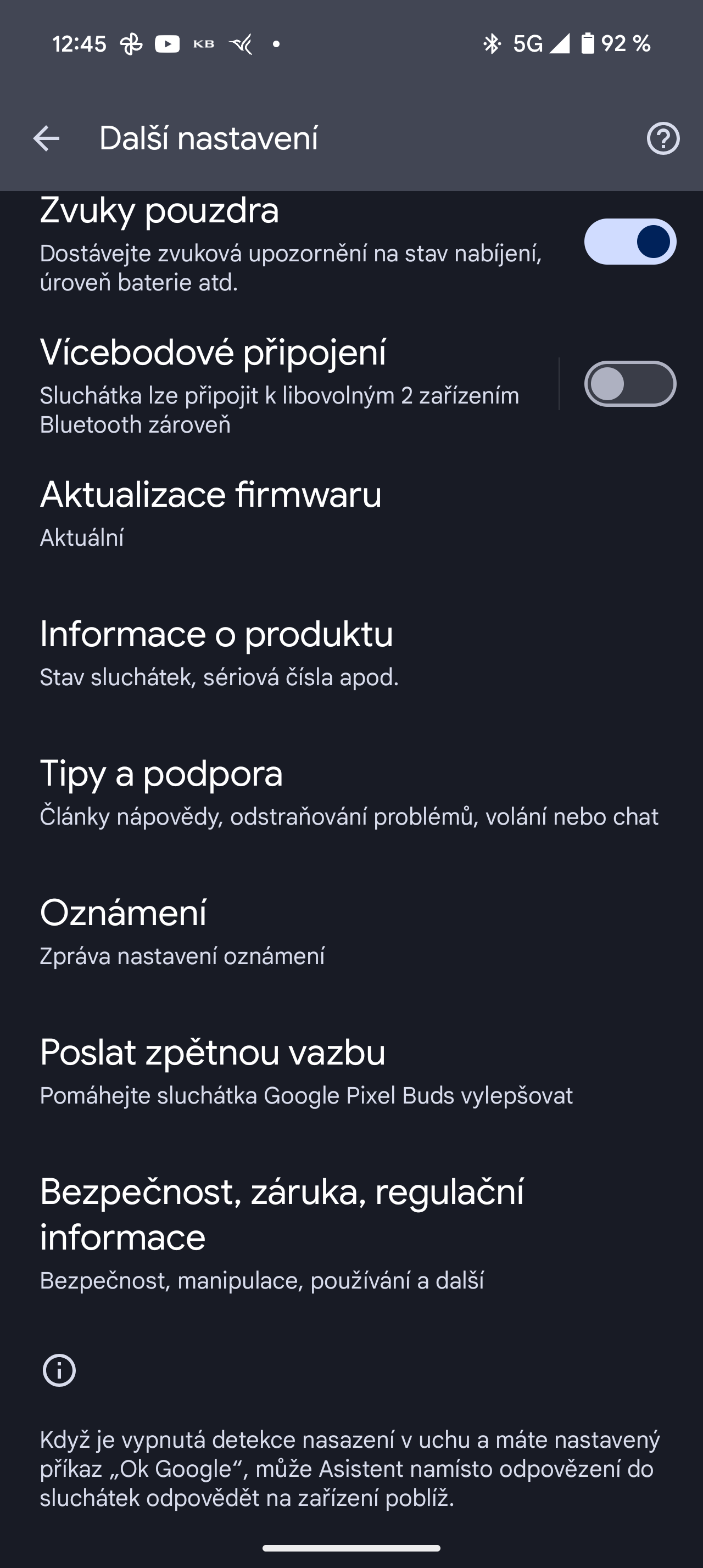Open the help question mark icon
The width and height of the screenshot is (703, 1568).
[663, 139]
